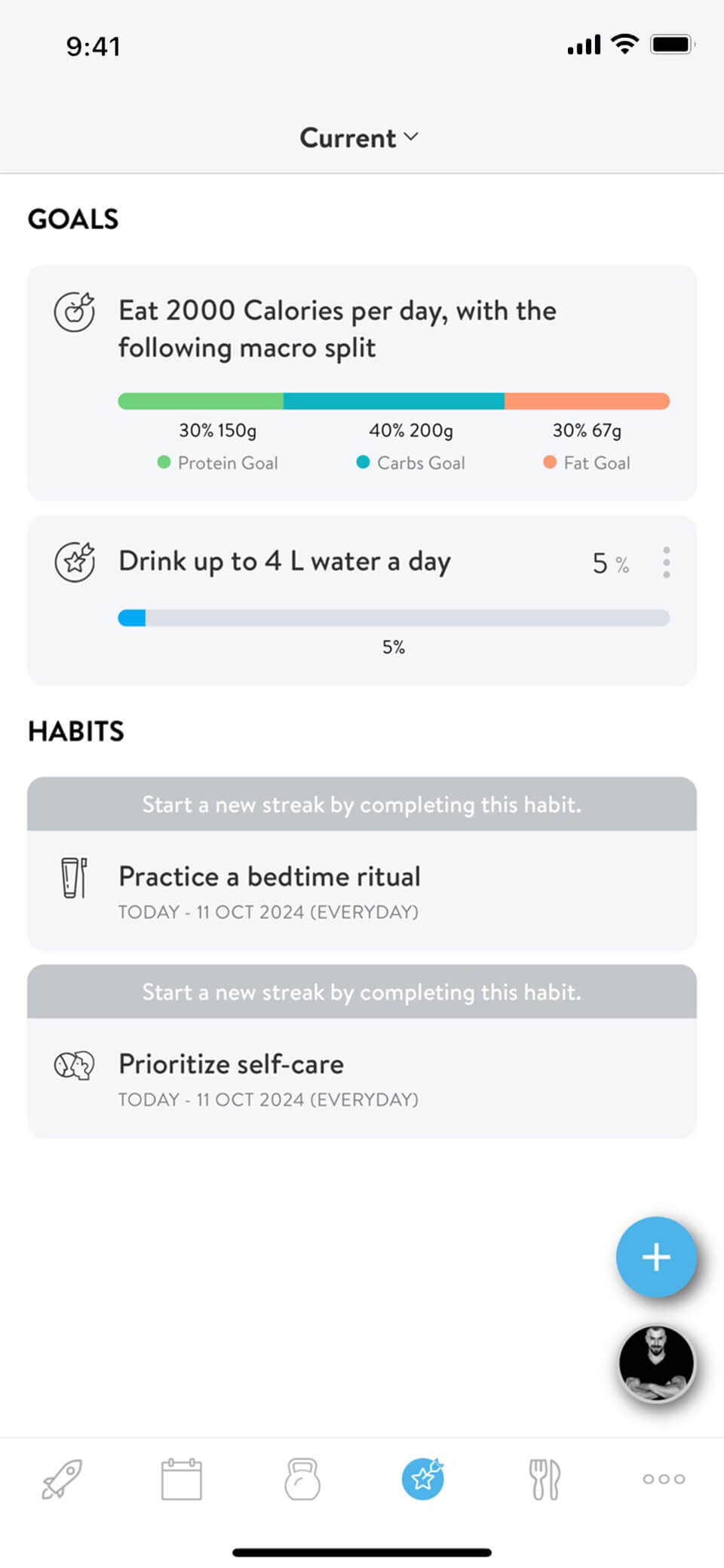
Task: Tap the coach profile photo bubble
Action: pos(656,1364)
